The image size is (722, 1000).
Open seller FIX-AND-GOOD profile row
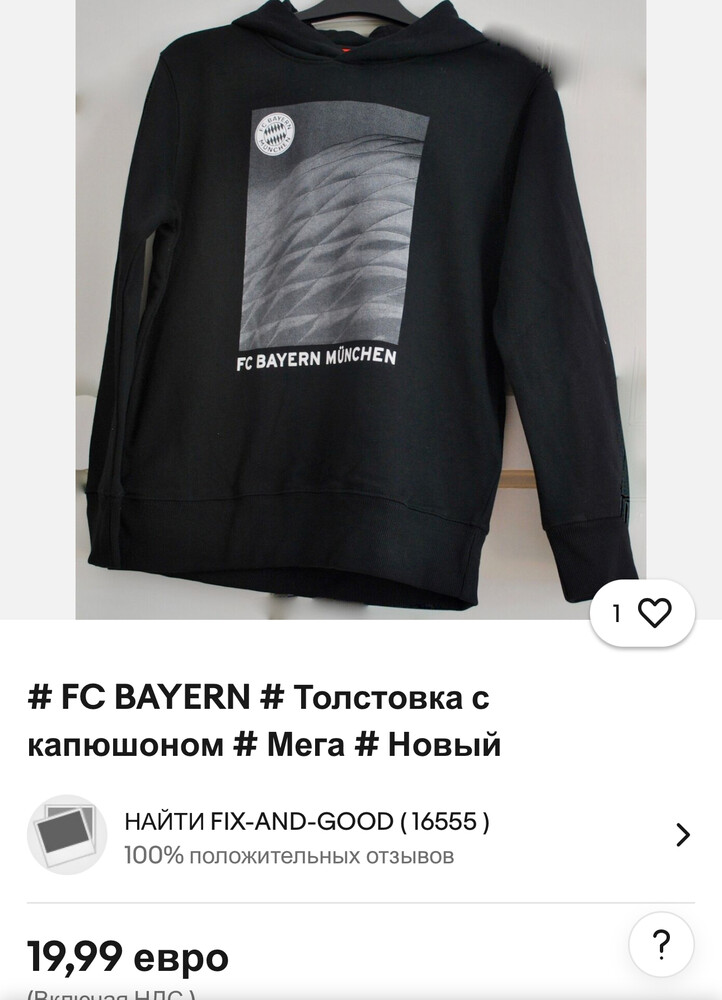click(360, 836)
